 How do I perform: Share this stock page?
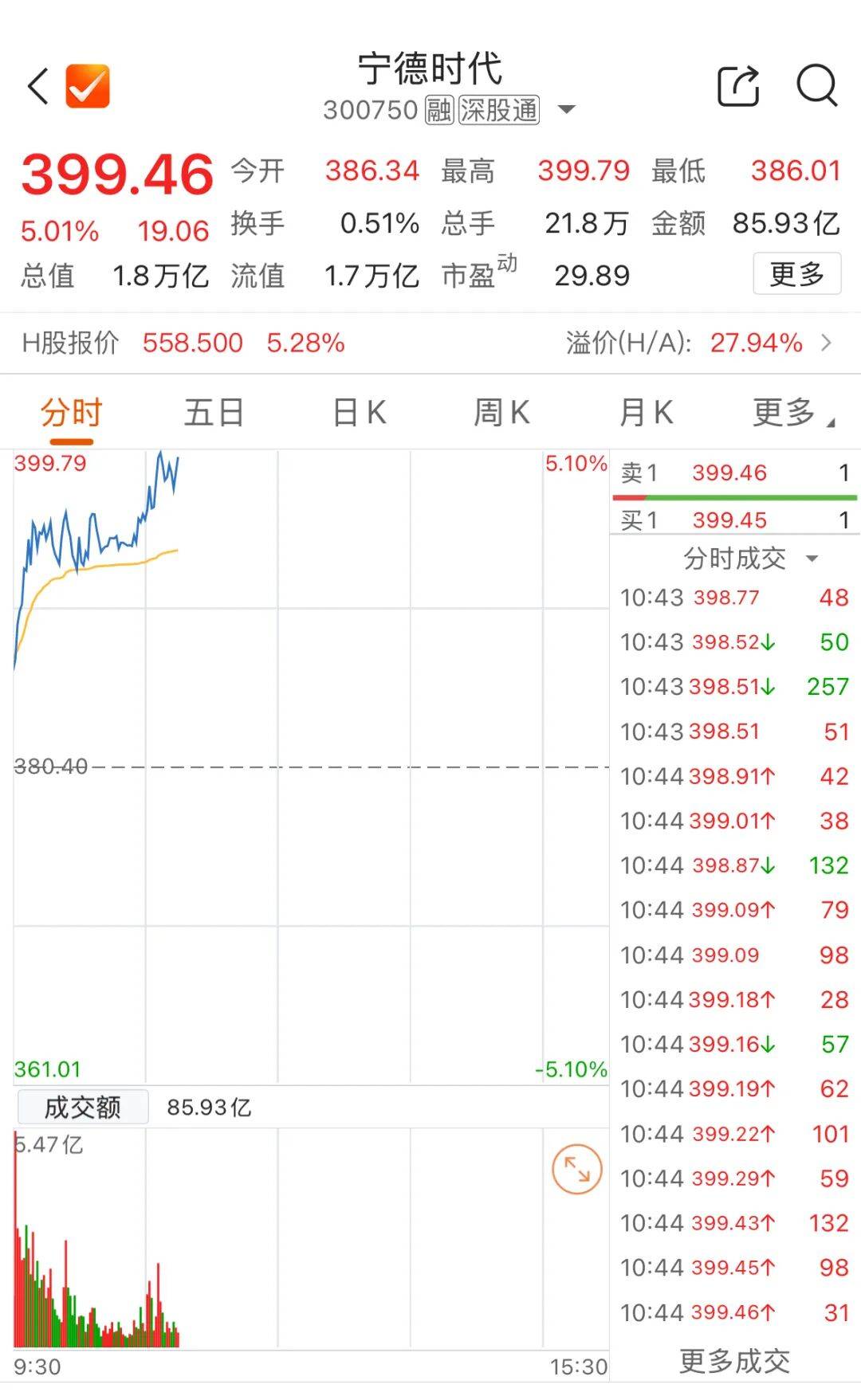(x=738, y=86)
